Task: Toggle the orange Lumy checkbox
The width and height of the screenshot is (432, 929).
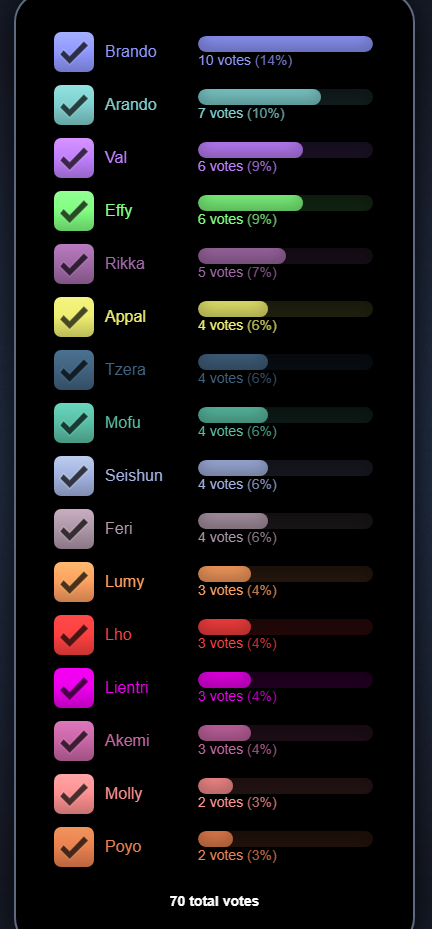Action: point(74,582)
